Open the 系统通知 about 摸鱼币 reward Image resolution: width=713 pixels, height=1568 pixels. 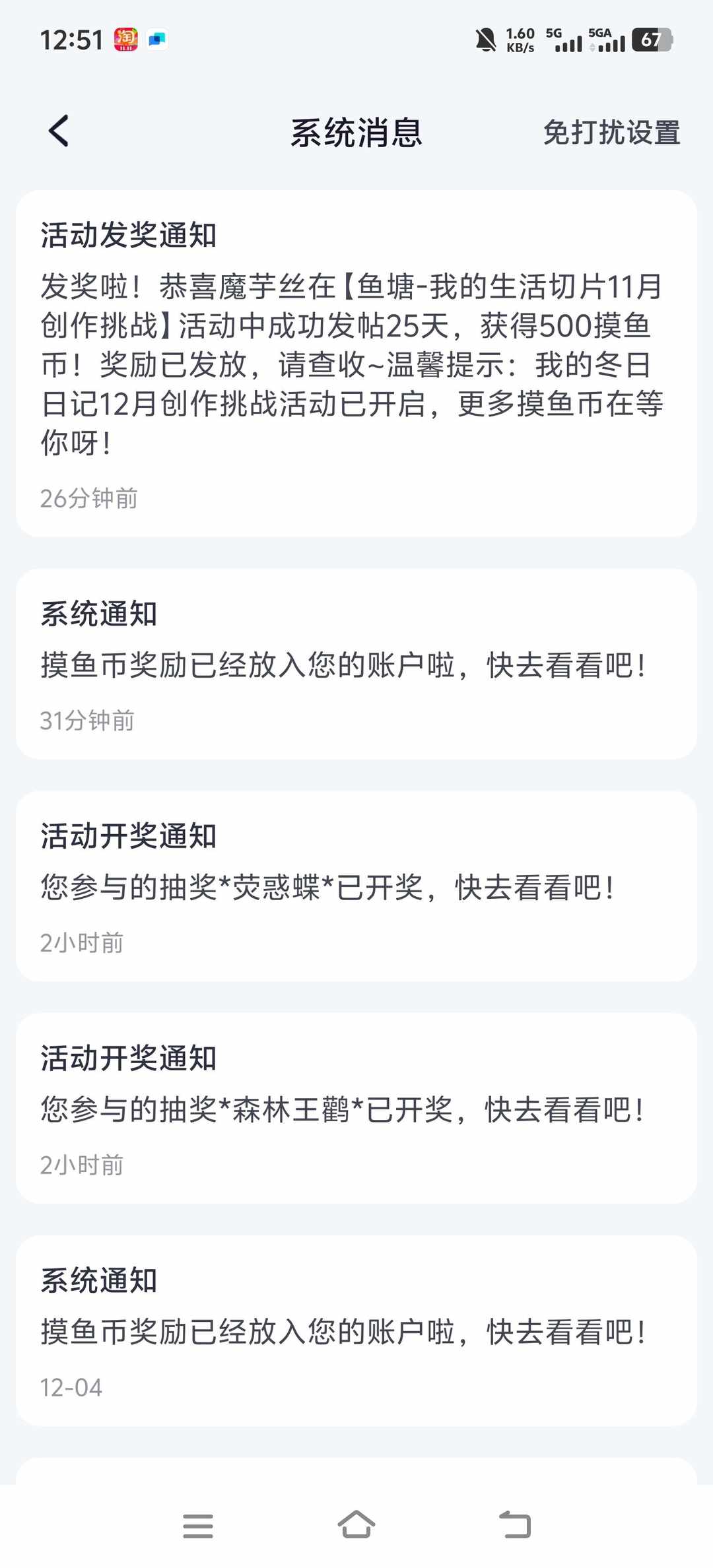click(356, 660)
